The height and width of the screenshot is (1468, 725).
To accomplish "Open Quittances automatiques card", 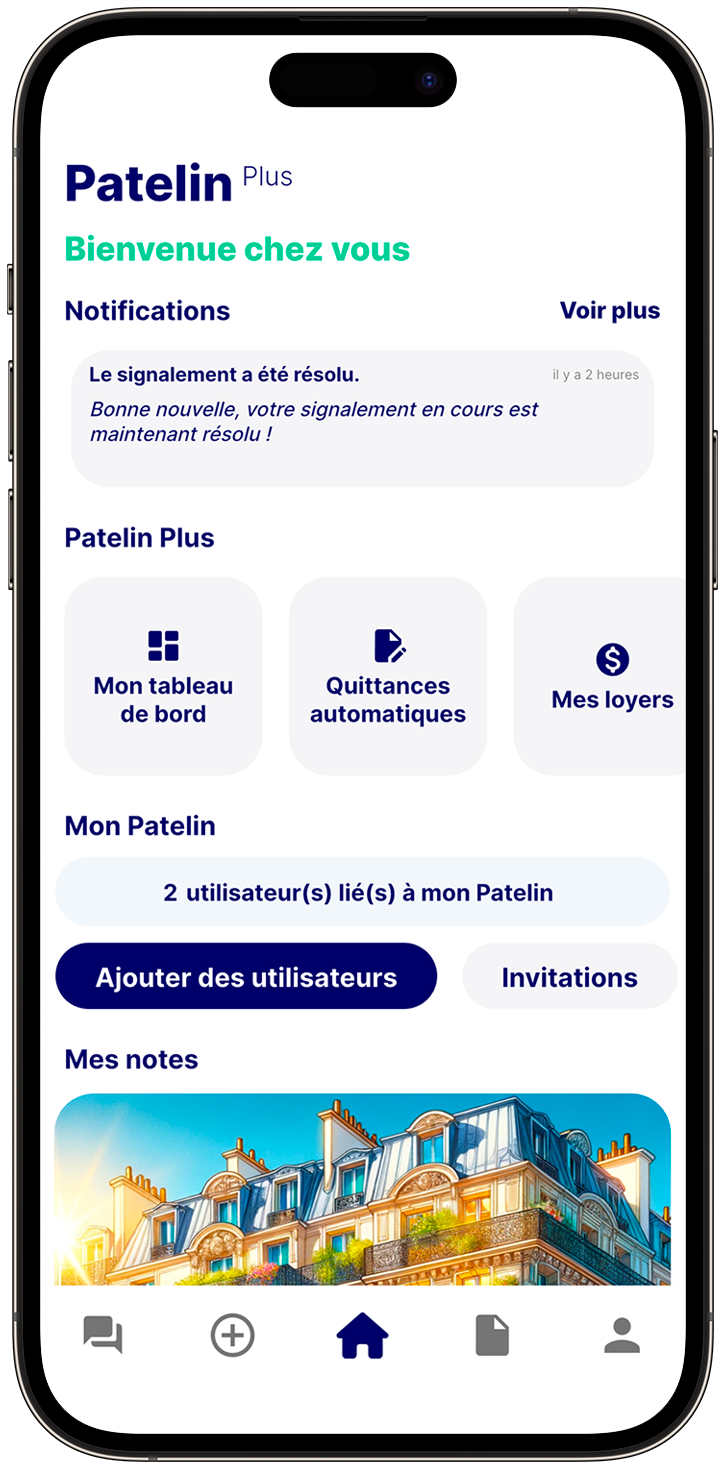I will tap(388, 675).
